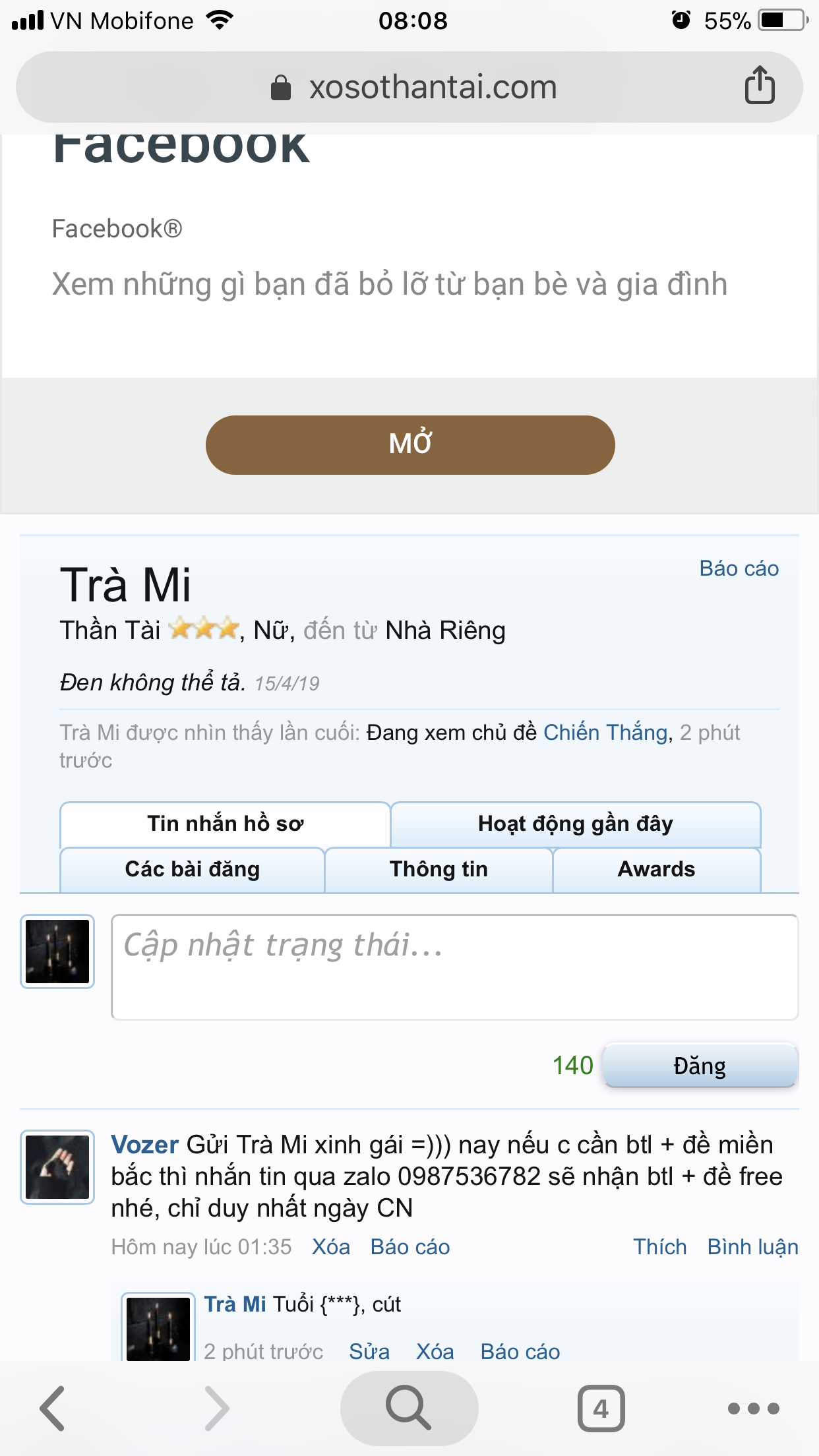Viewport: 819px width, 1456px height.
Task: Delete Vozer's message with Xóa
Action: (x=331, y=1247)
